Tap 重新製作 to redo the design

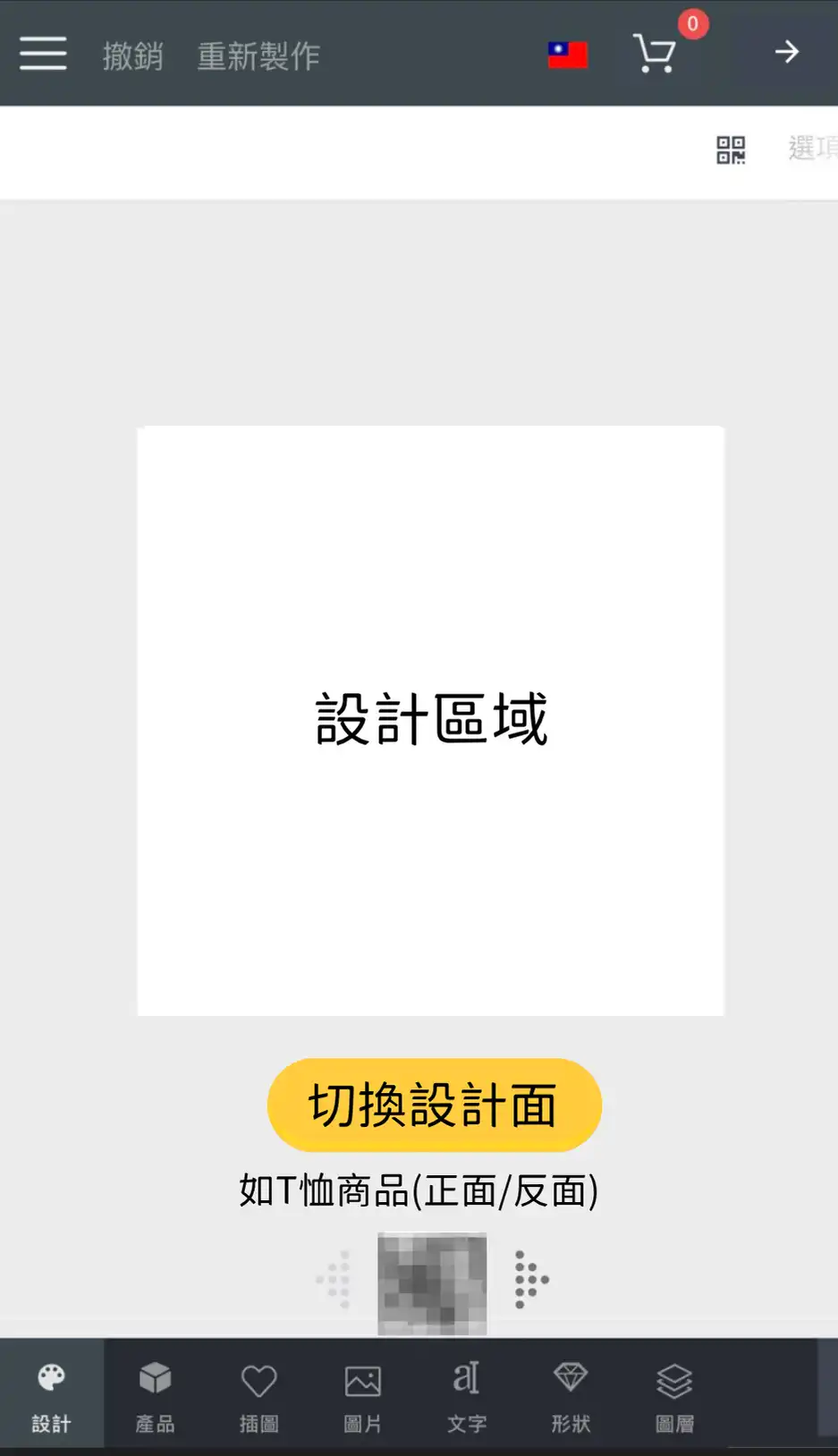(x=258, y=56)
